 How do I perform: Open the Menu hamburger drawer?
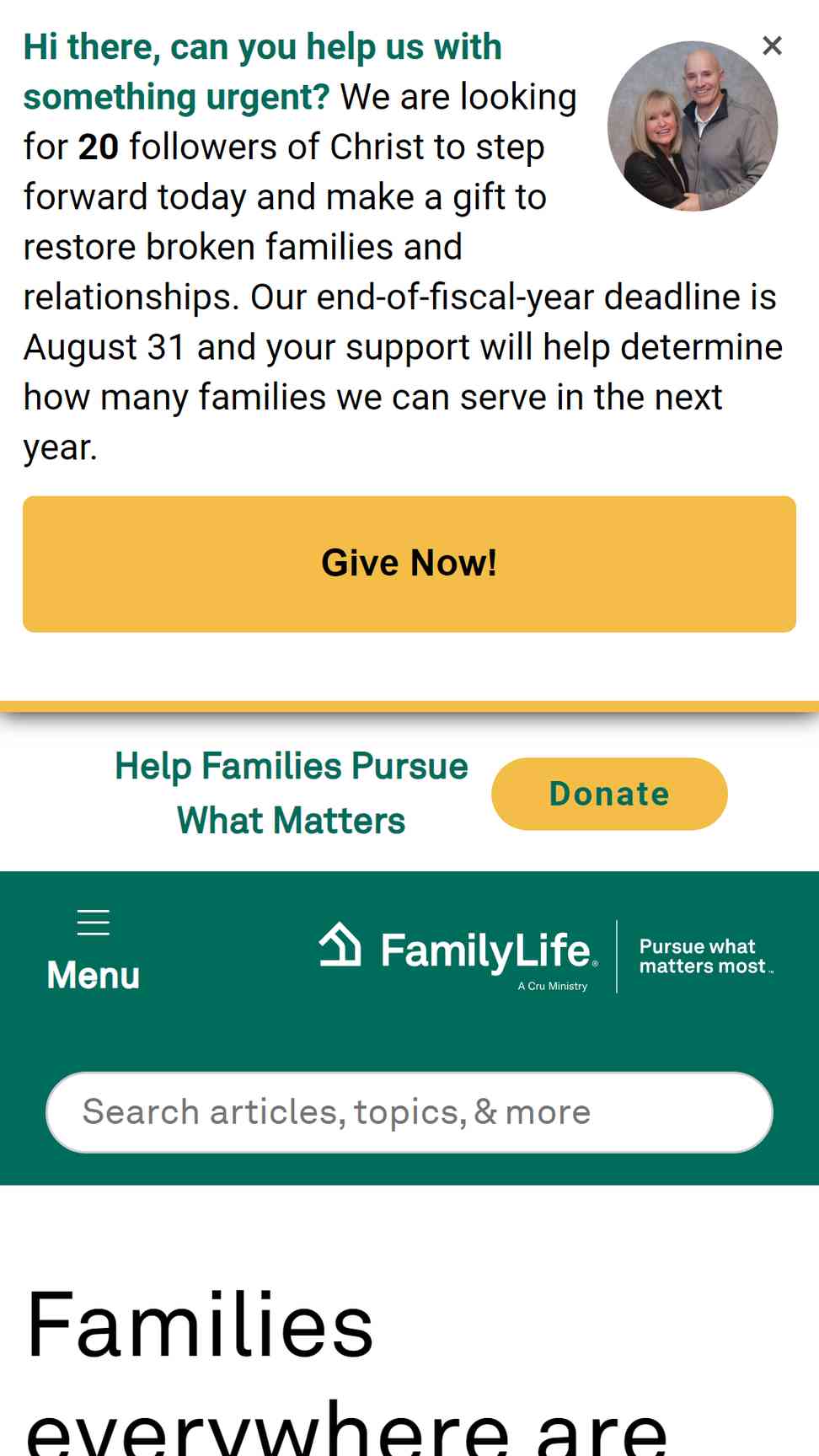(94, 951)
